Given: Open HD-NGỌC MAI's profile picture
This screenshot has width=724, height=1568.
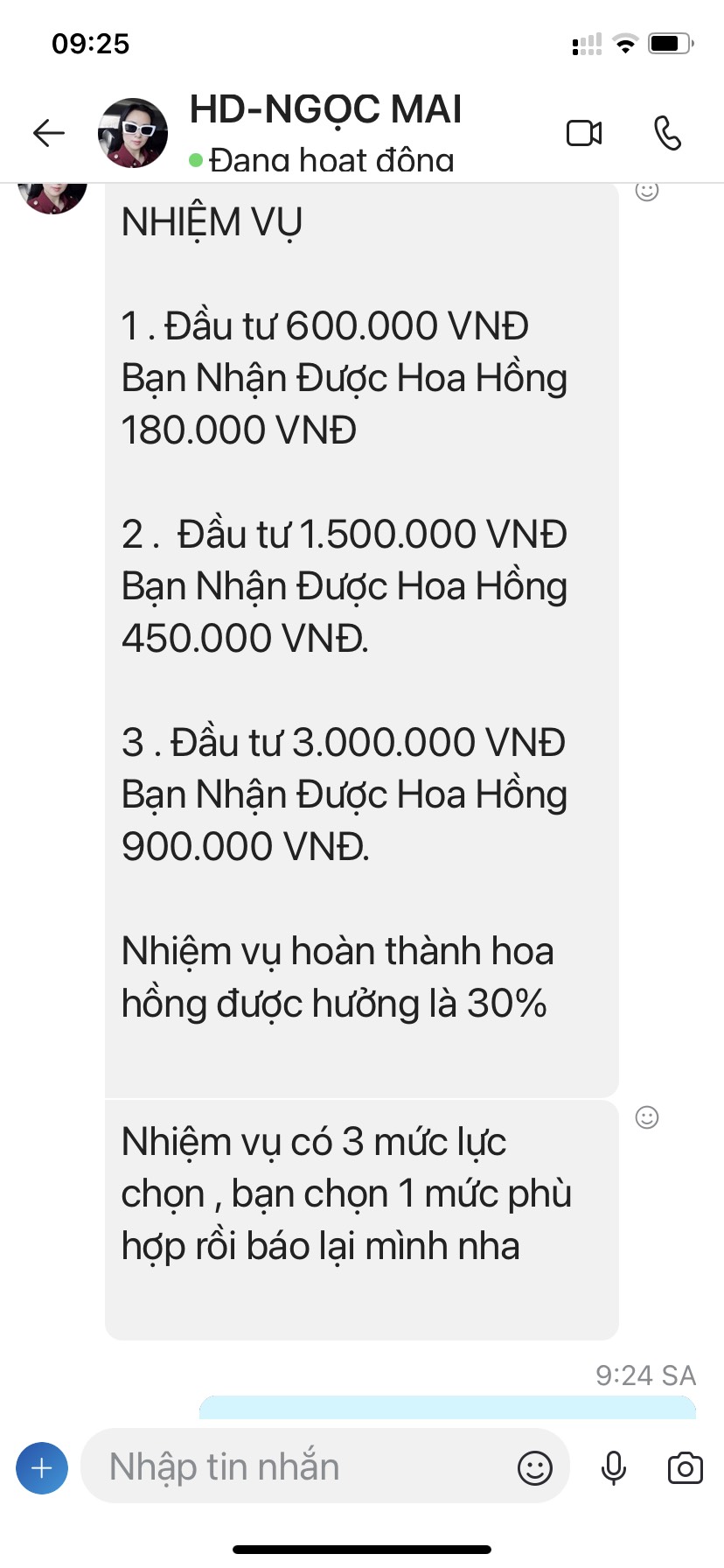Looking at the screenshot, I should [132, 133].
